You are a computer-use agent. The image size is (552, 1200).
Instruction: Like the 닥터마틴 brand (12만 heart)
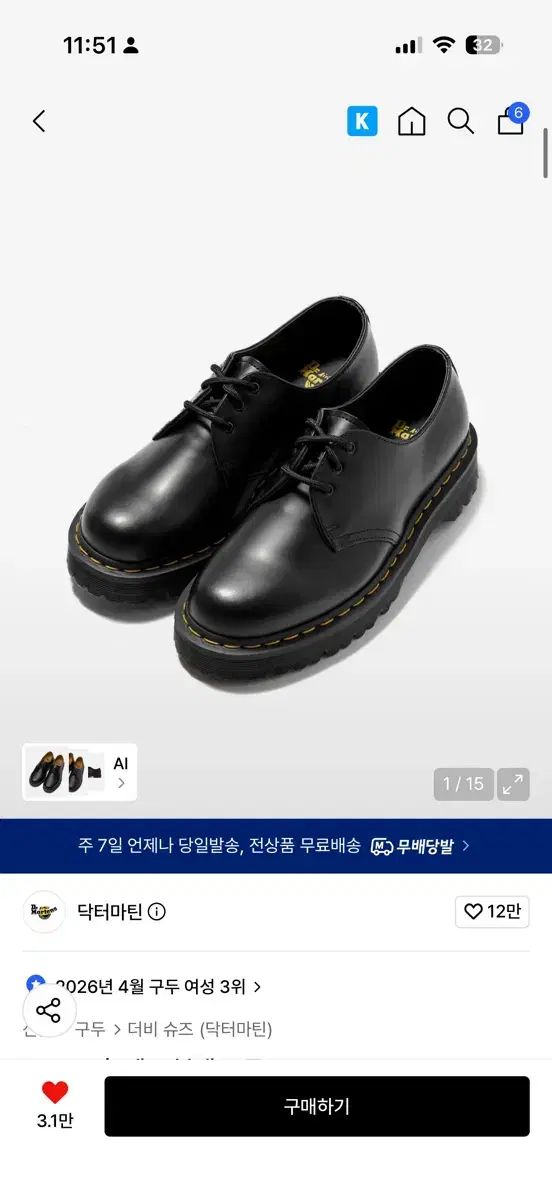[x=492, y=912]
